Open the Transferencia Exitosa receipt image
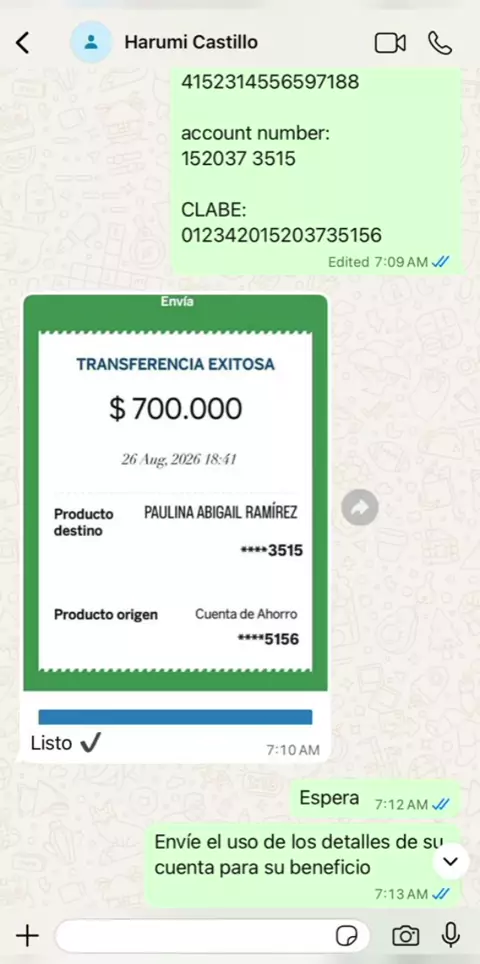Viewport: 480px width, 964px height. [175, 492]
